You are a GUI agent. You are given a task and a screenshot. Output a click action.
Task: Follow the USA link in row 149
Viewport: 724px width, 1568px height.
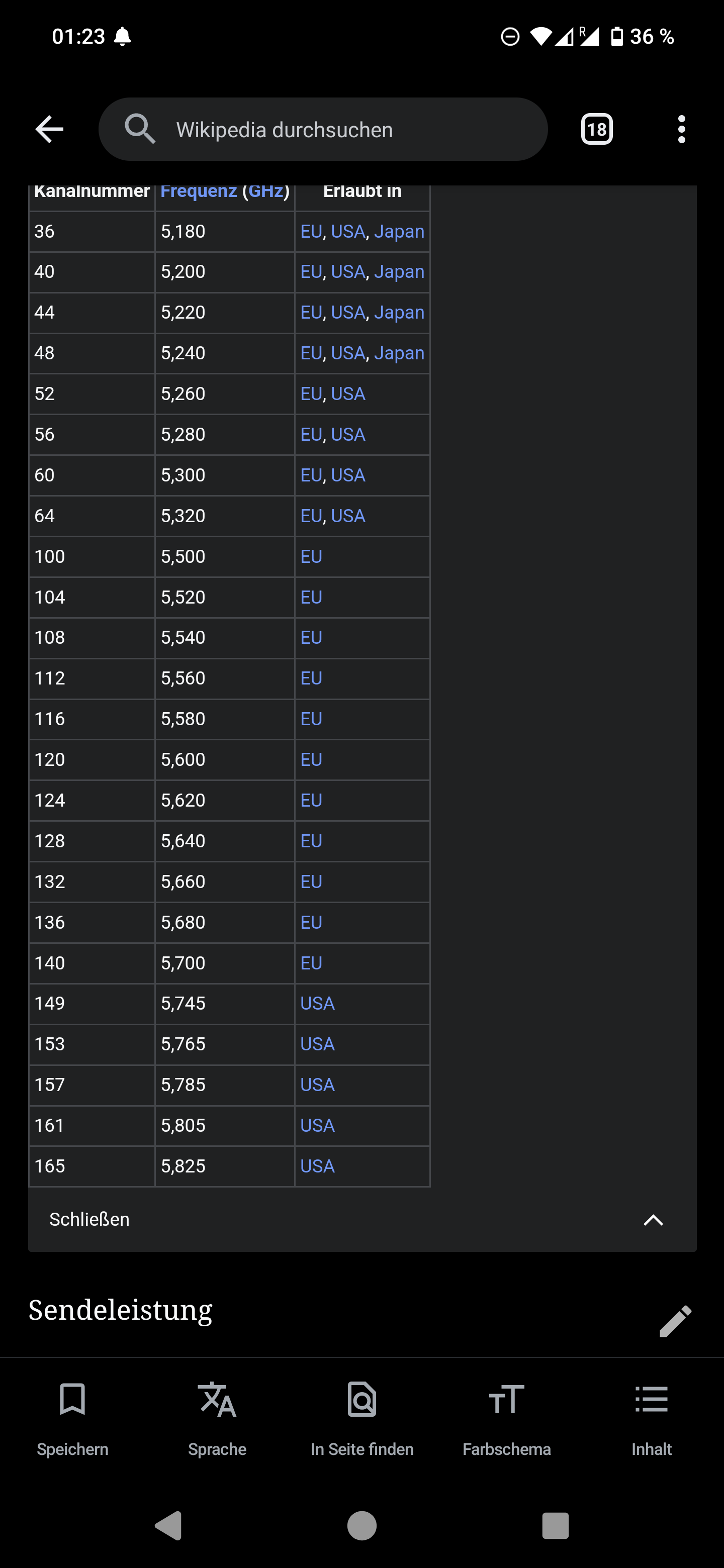pyautogui.click(x=317, y=1003)
